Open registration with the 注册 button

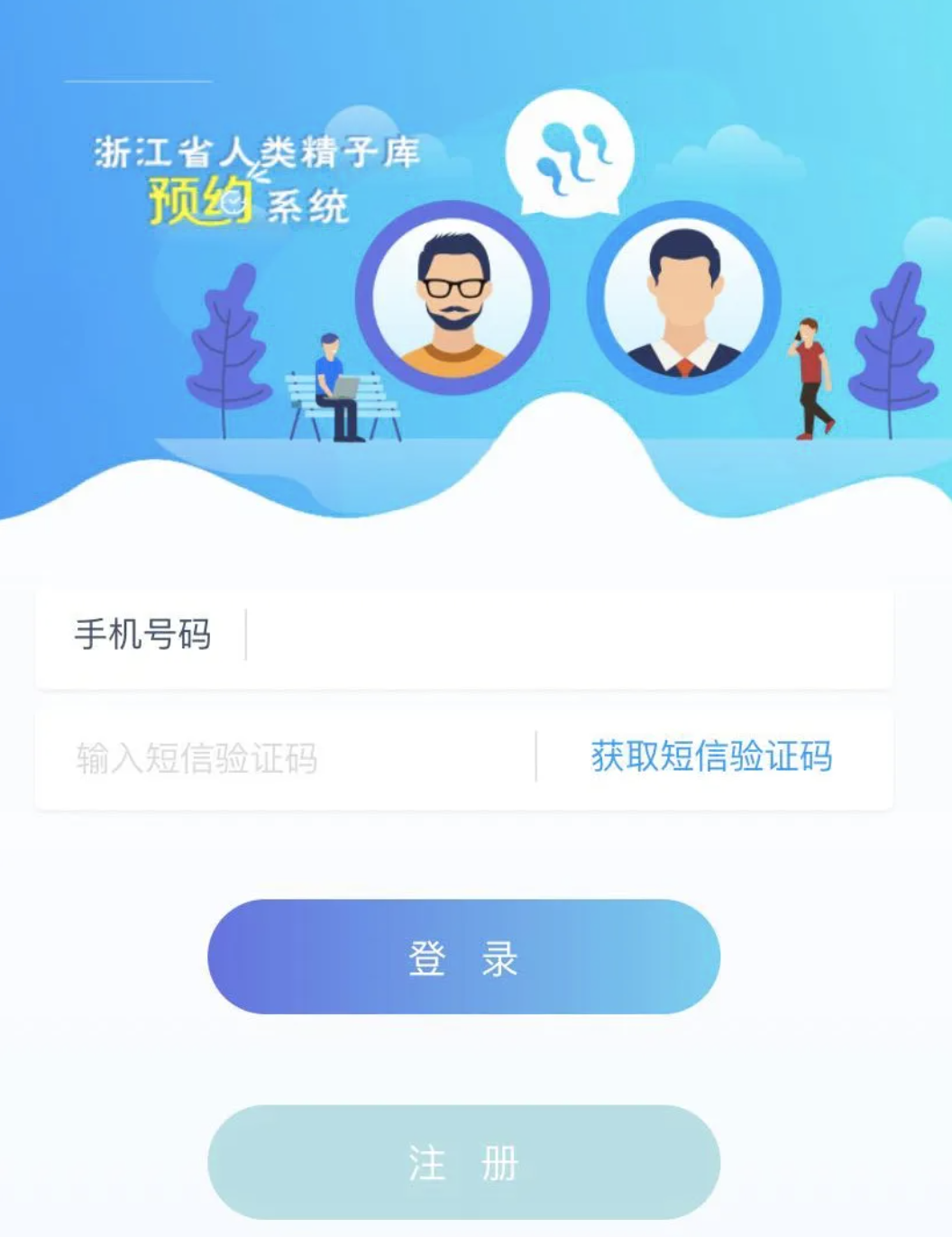(463, 1162)
